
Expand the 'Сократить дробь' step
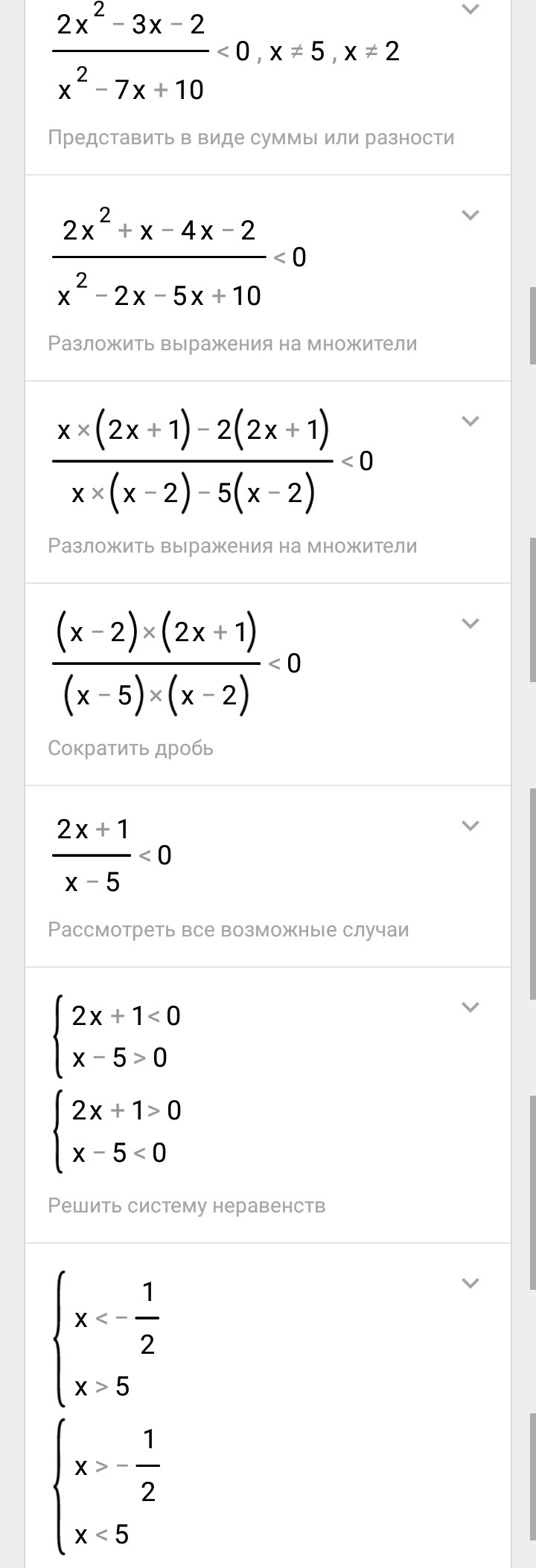point(470,623)
